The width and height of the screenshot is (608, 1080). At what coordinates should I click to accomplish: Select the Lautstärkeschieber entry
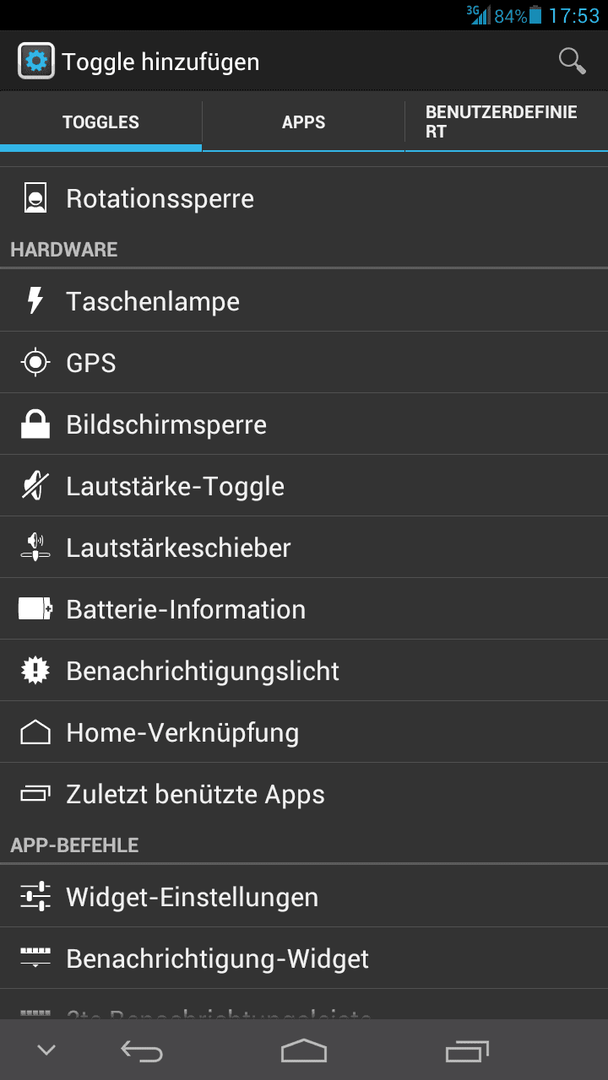(x=304, y=548)
